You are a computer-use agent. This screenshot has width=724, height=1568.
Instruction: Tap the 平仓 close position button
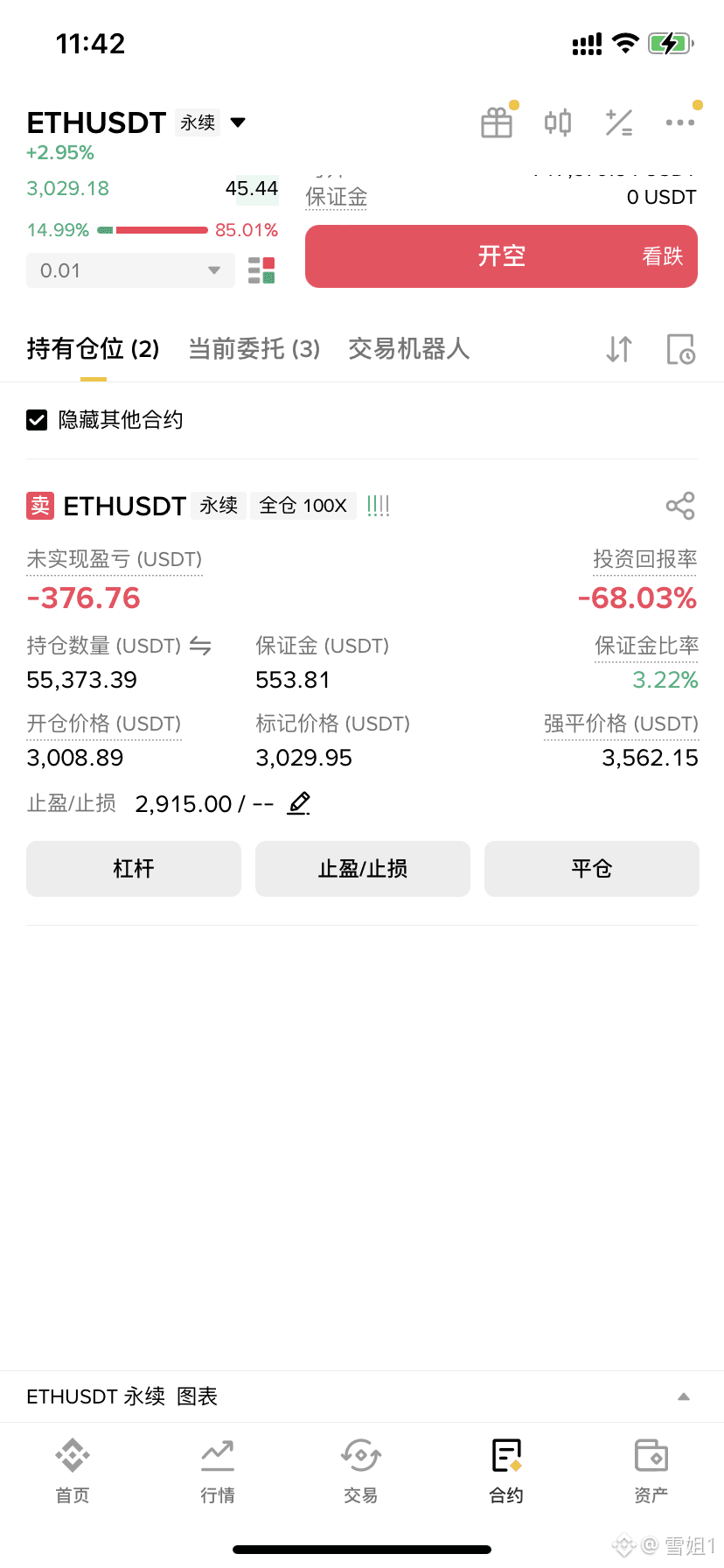(591, 869)
